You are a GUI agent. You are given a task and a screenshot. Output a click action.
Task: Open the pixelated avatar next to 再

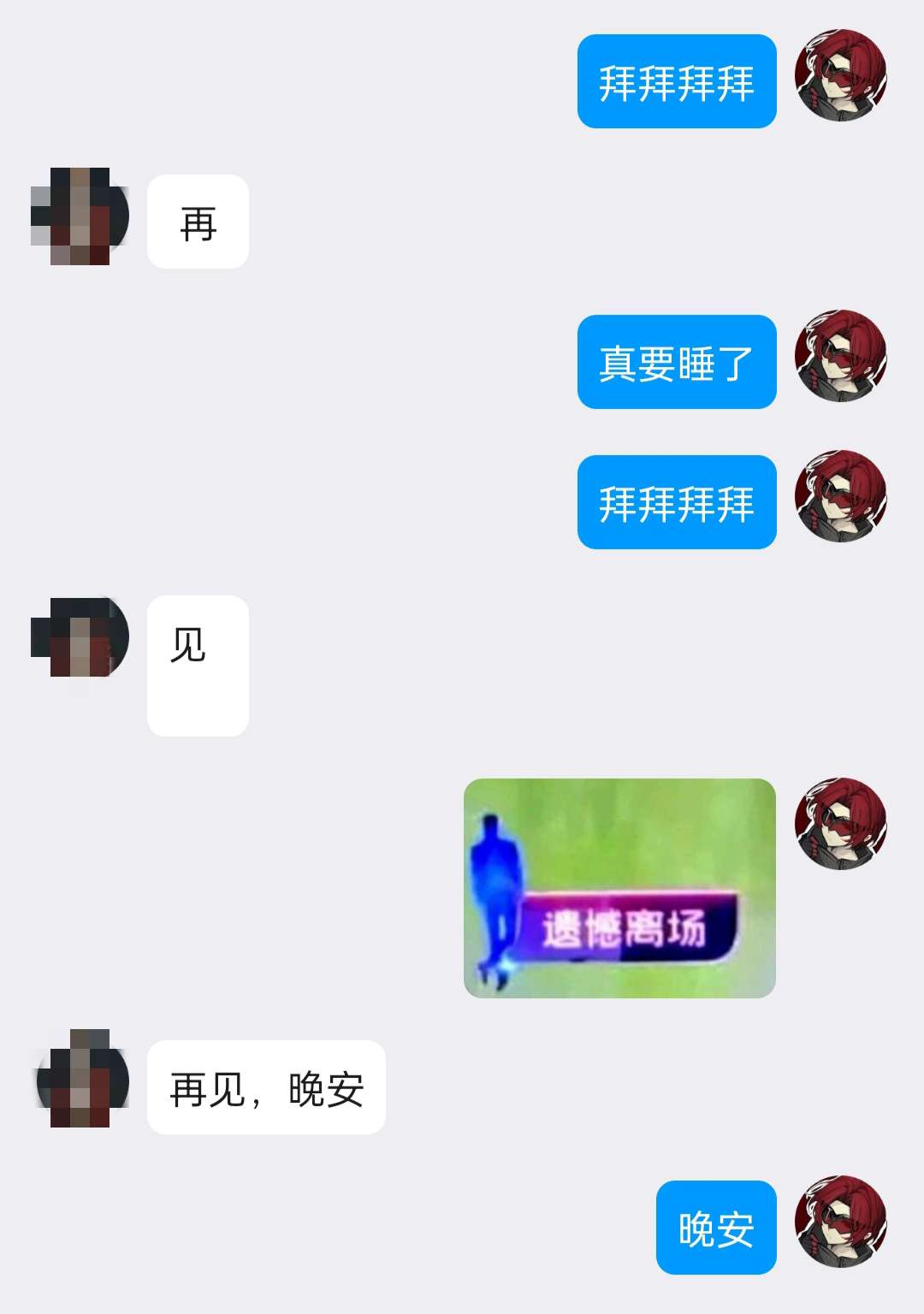click(80, 216)
